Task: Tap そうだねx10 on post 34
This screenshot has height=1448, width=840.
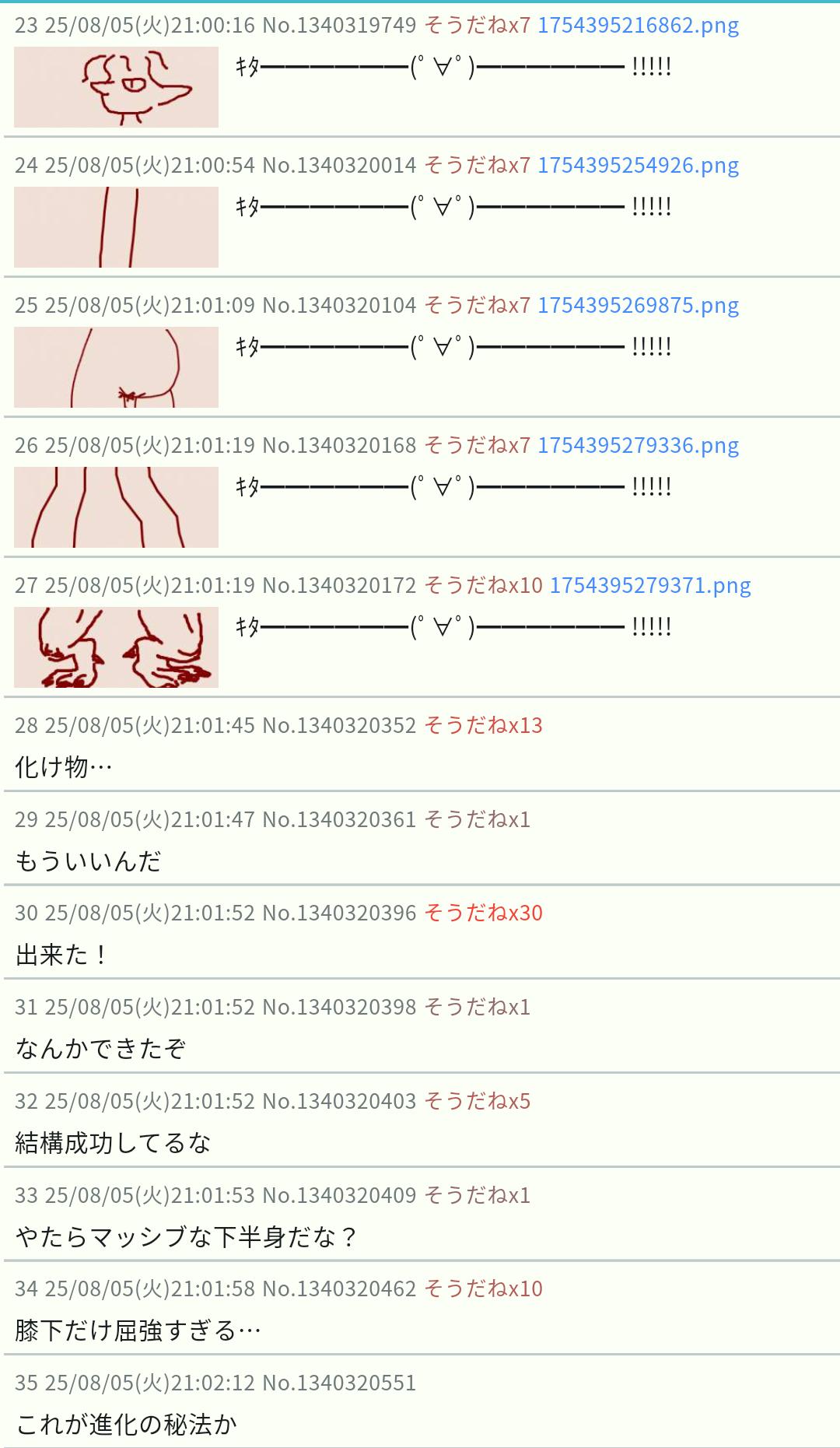Action: click(483, 1288)
